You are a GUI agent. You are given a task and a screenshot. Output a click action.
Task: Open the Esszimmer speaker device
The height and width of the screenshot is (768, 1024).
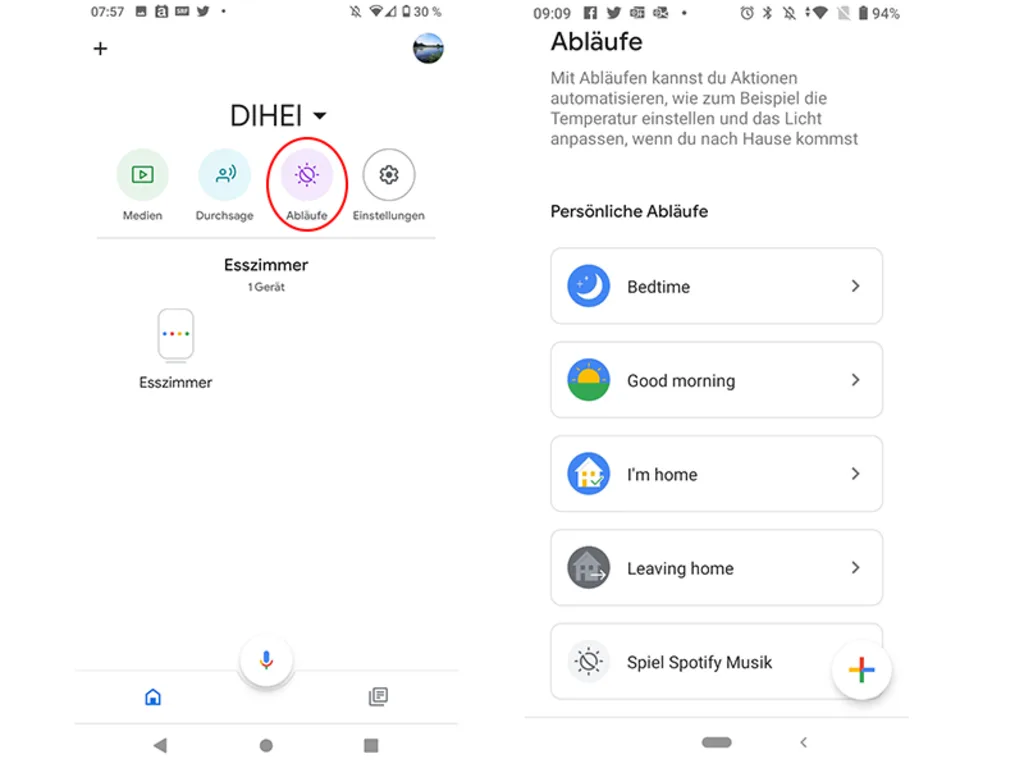click(x=175, y=335)
